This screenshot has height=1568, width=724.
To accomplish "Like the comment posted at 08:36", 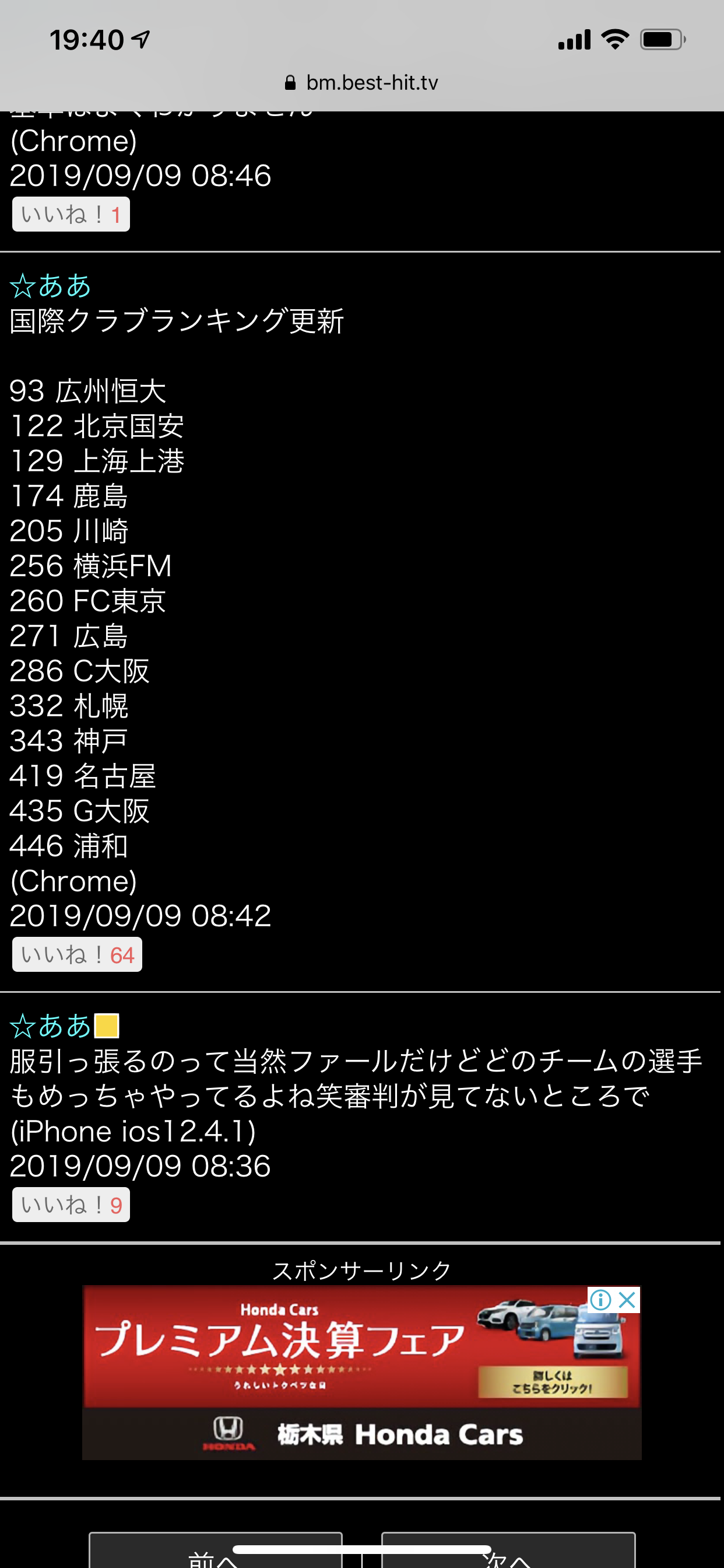I will [71, 1205].
